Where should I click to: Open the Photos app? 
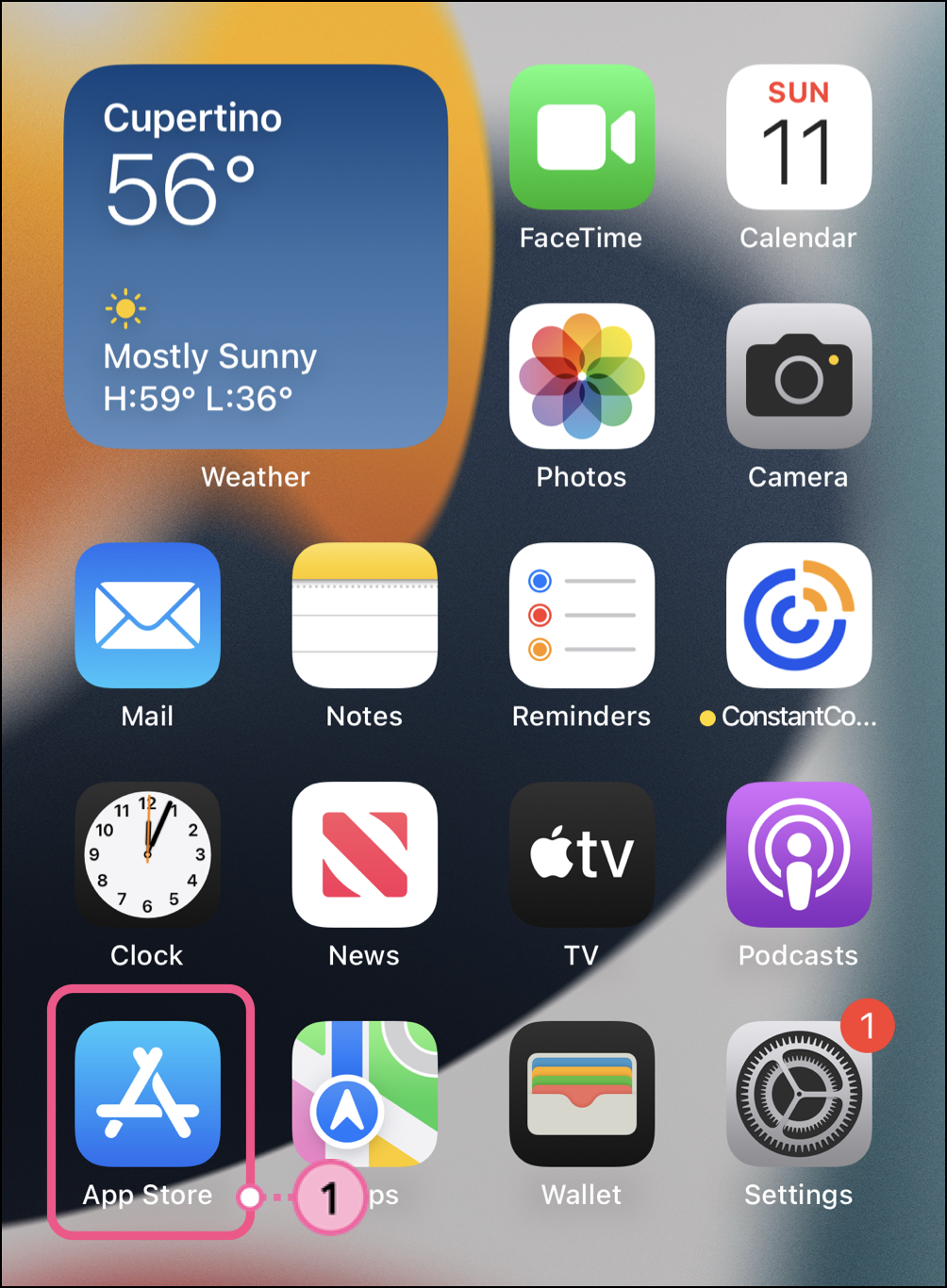(581, 376)
